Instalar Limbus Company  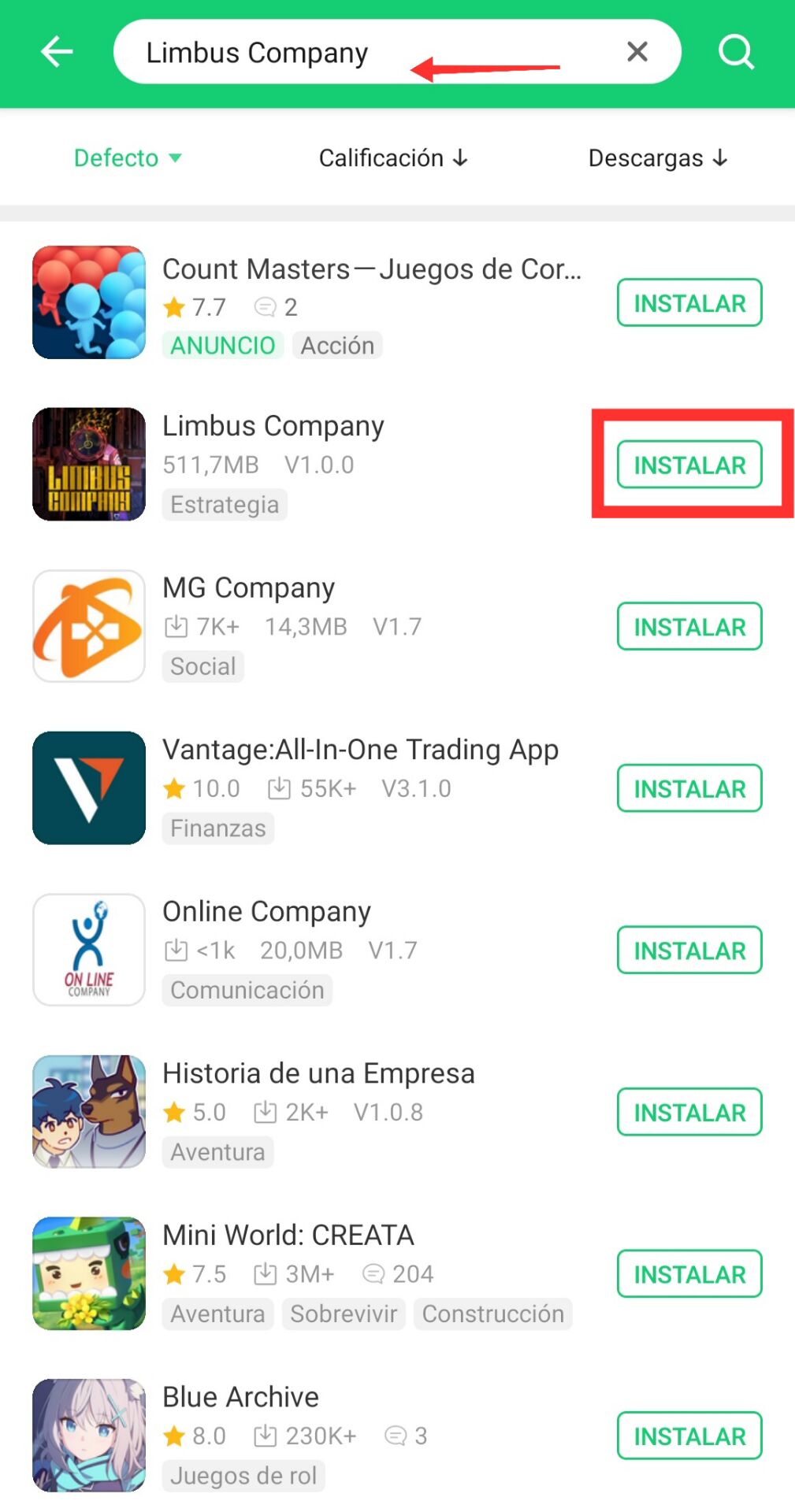point(689,465)
